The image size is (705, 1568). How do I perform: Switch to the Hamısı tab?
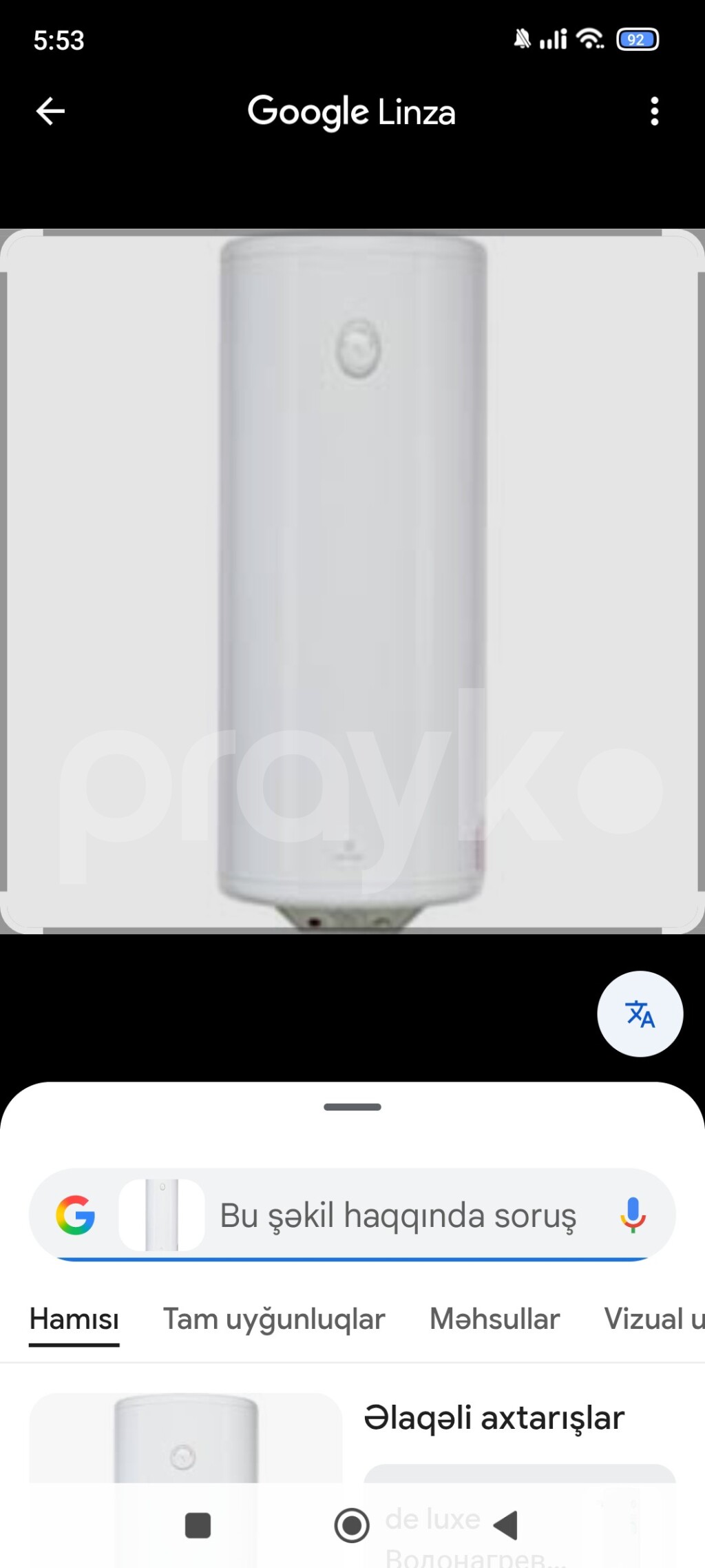coord(74,1319)
